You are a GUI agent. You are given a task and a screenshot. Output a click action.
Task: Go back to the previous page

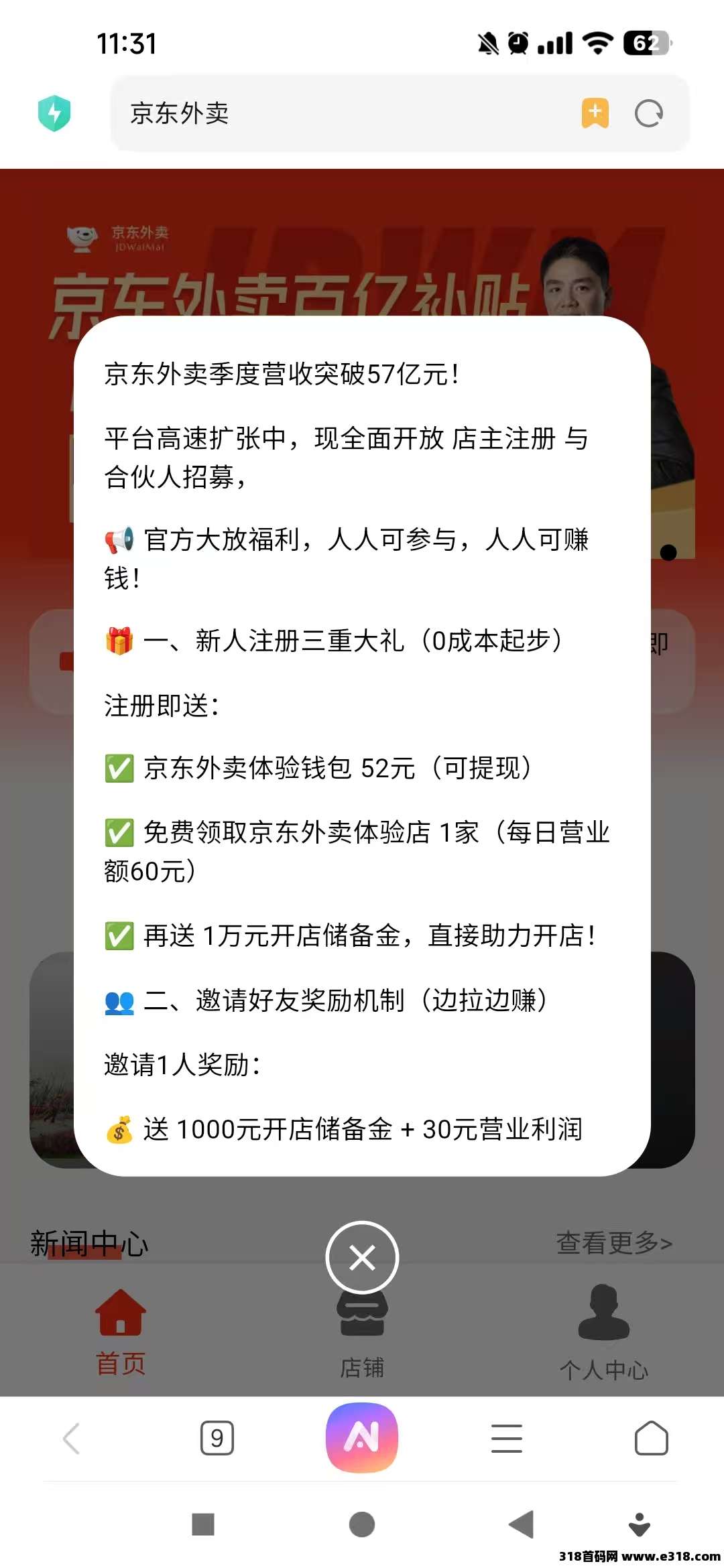pos(72,1439)
